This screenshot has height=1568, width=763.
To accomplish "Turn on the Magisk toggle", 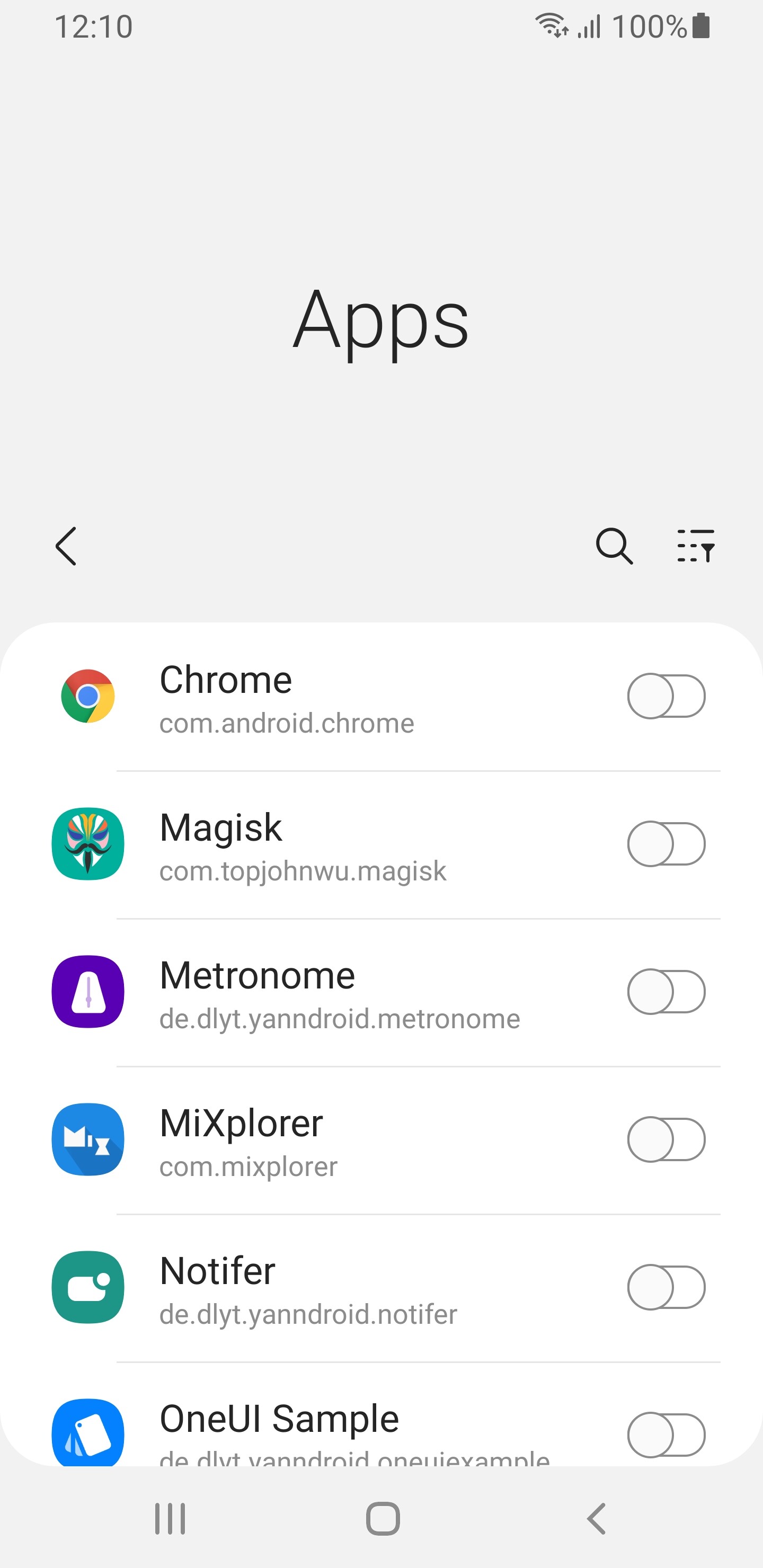I will pos(666,844).
